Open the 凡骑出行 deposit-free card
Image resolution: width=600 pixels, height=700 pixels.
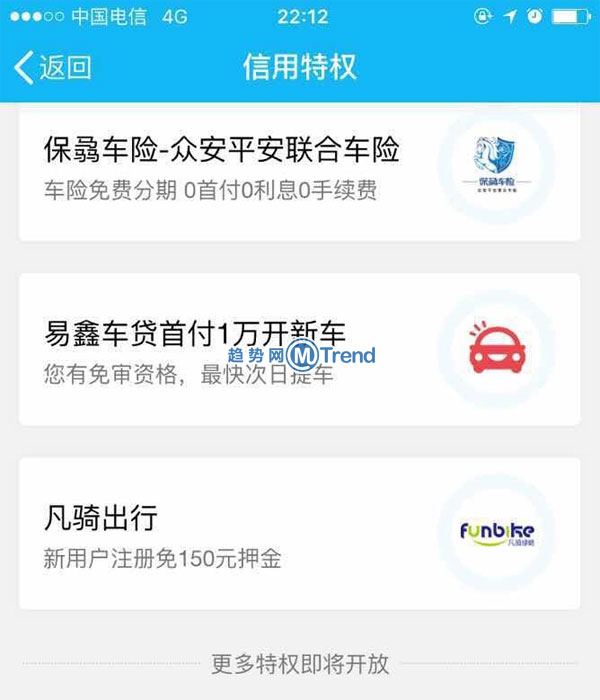click(299, 534)
